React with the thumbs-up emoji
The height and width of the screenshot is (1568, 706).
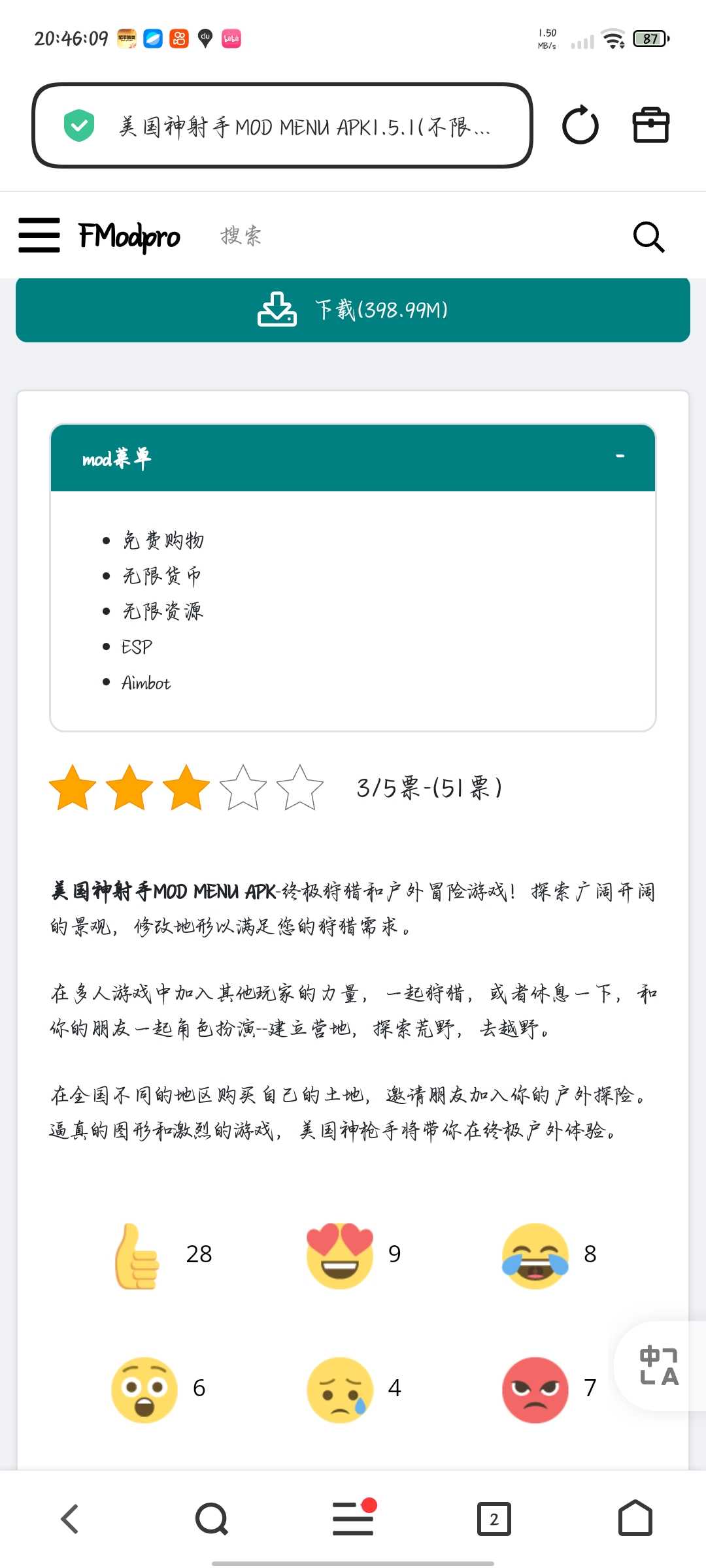point(137,1255)
